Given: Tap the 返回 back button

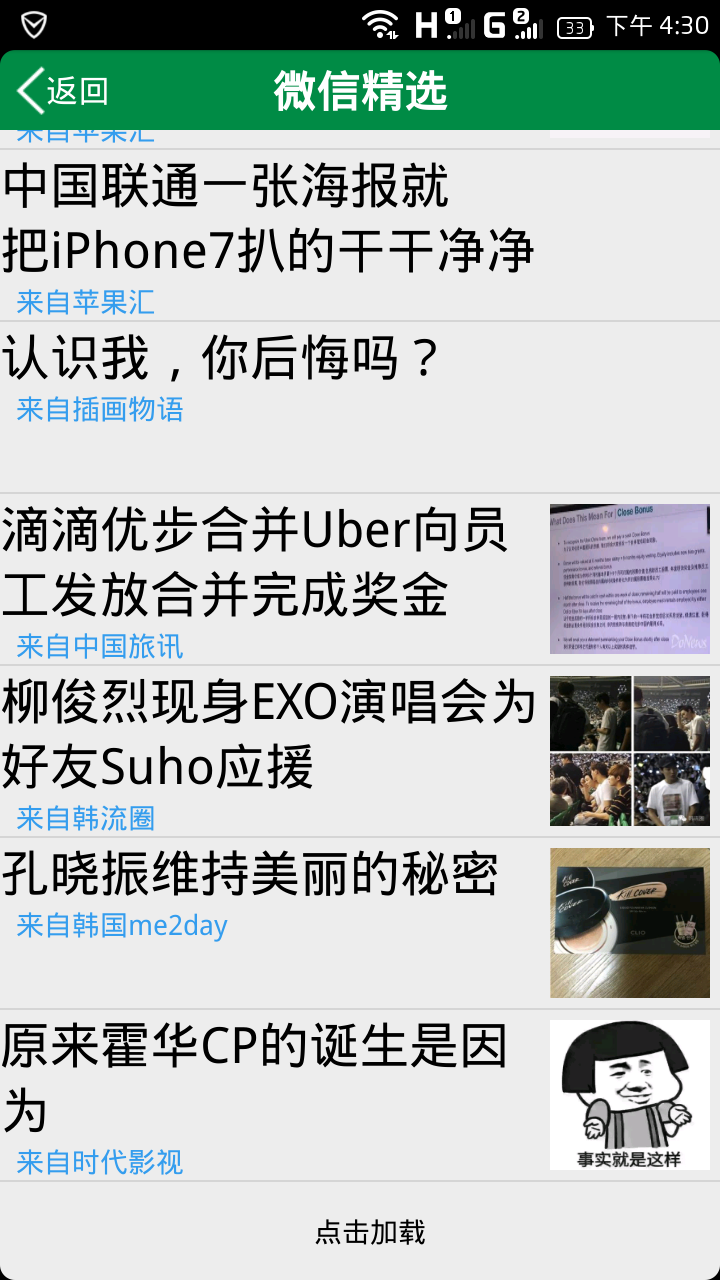Looking at the screenshot, I should pyautogui.click(x=62, y=91).
